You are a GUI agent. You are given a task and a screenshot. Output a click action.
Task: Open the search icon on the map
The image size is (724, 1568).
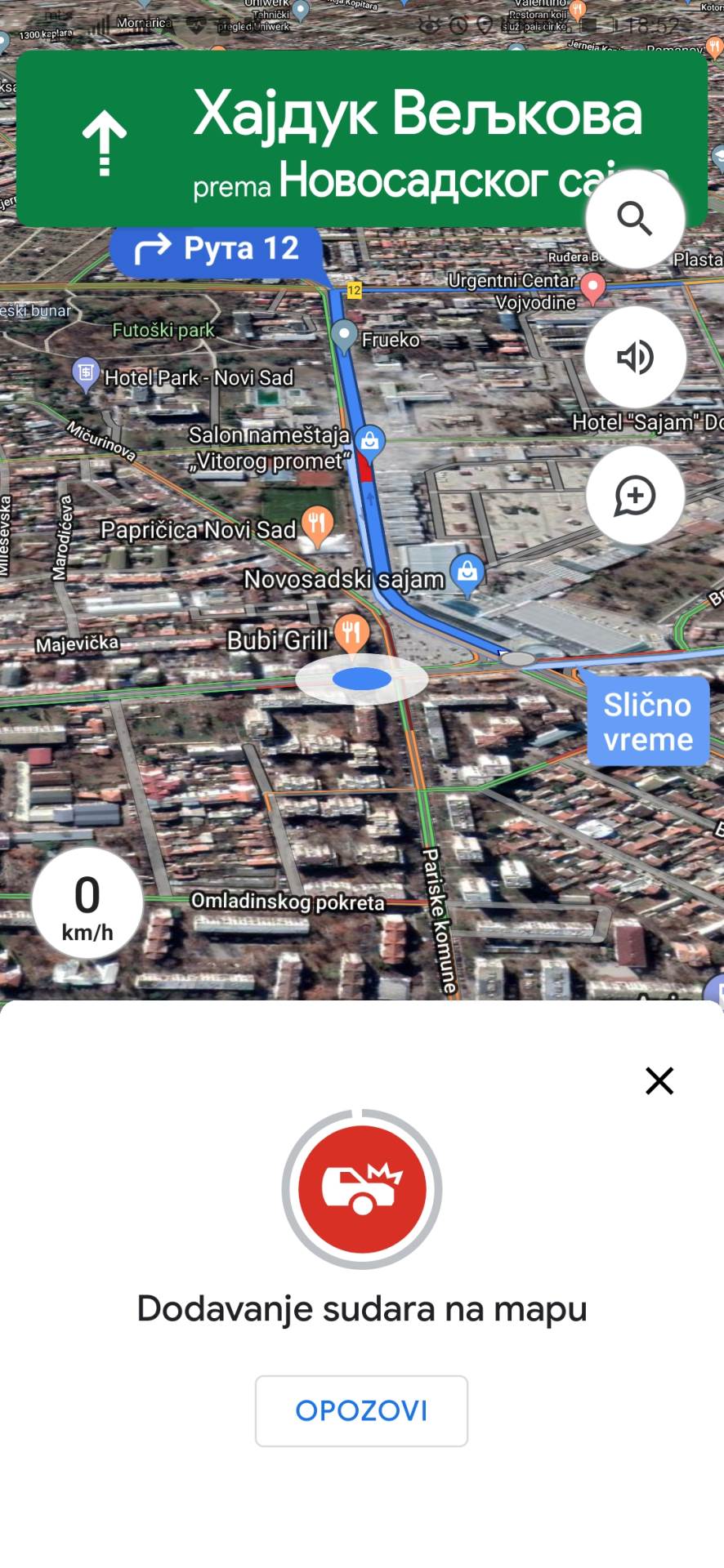pos(636,218)
